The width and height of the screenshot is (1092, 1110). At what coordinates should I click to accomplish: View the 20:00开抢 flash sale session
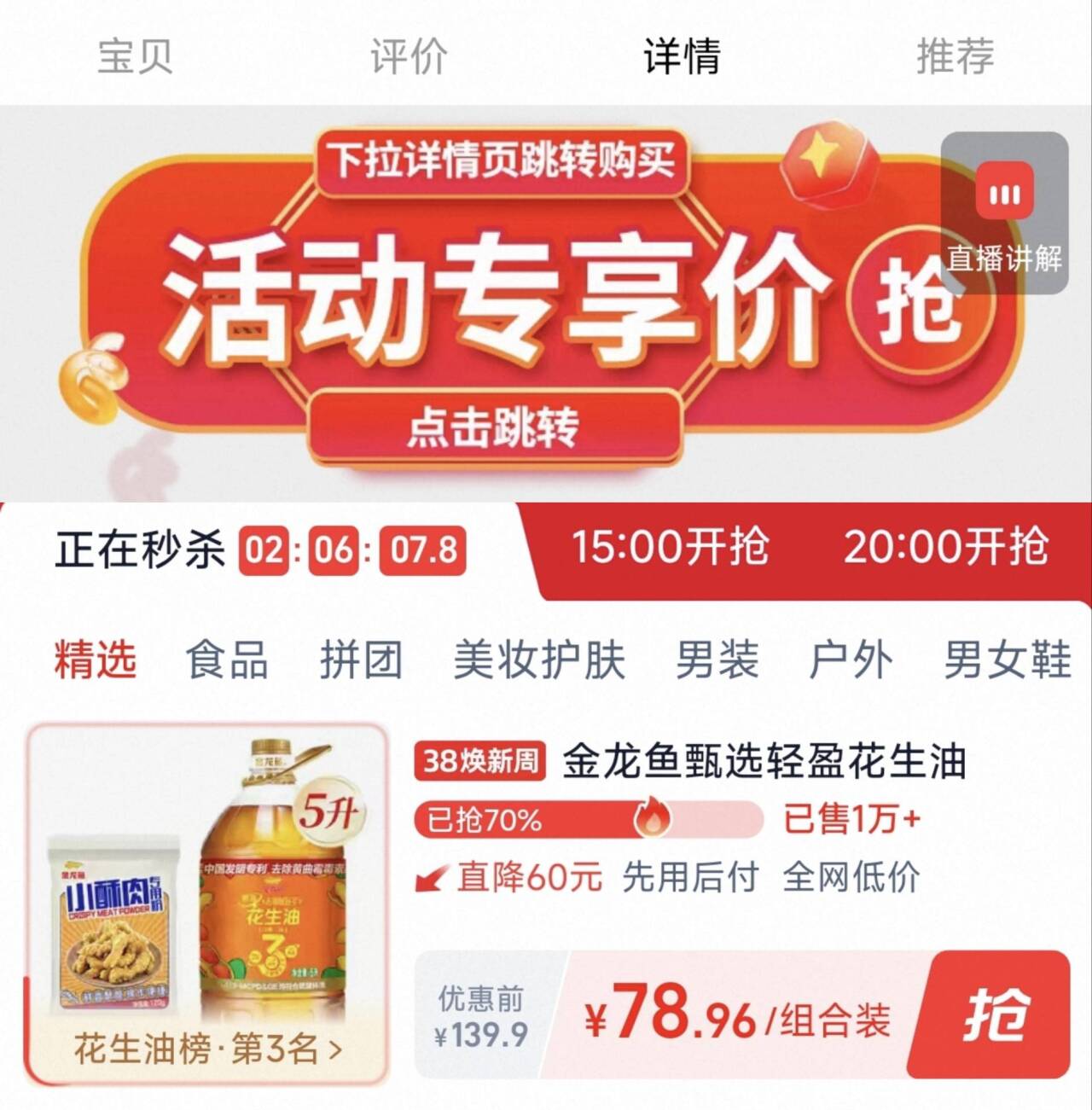coord(945,547)
